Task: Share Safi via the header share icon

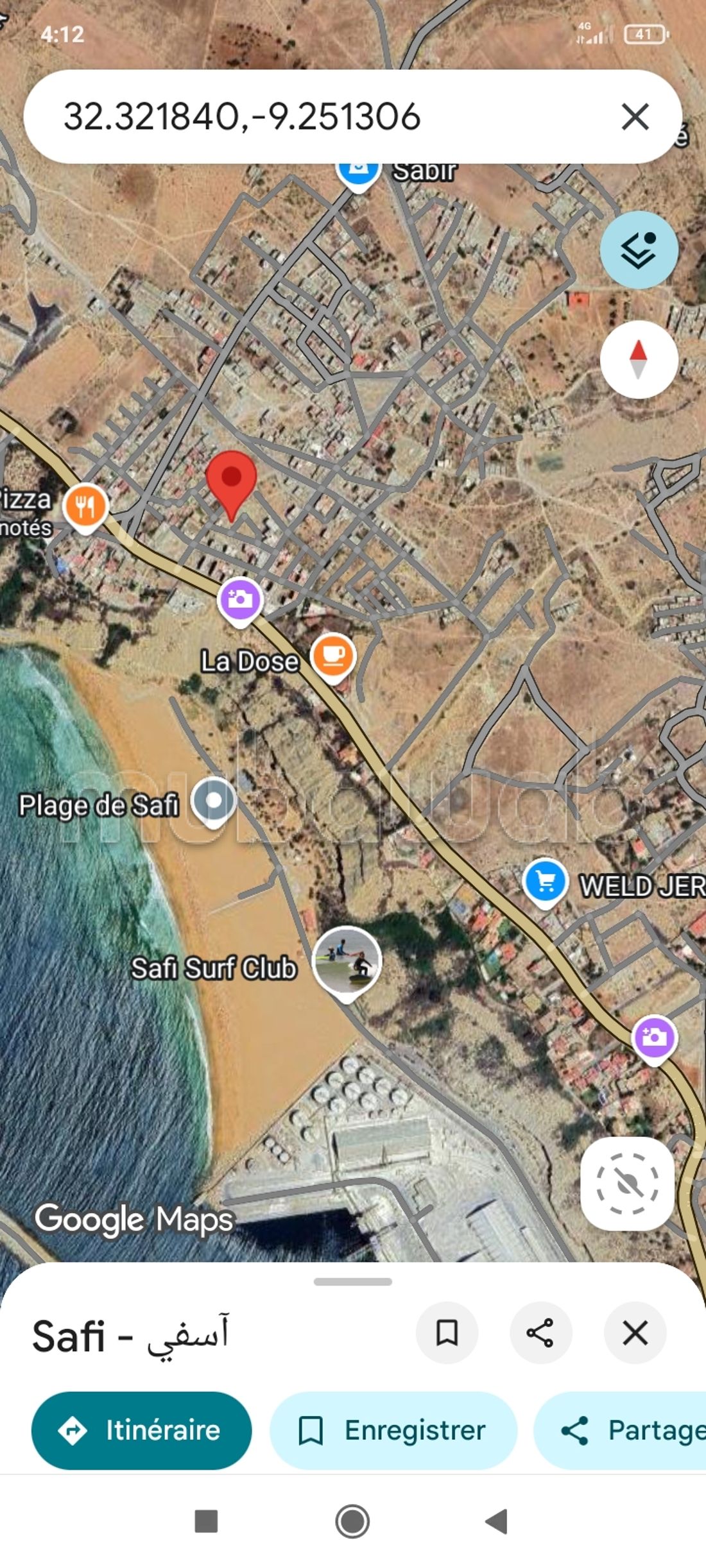Action: [x=540, y=1333]
